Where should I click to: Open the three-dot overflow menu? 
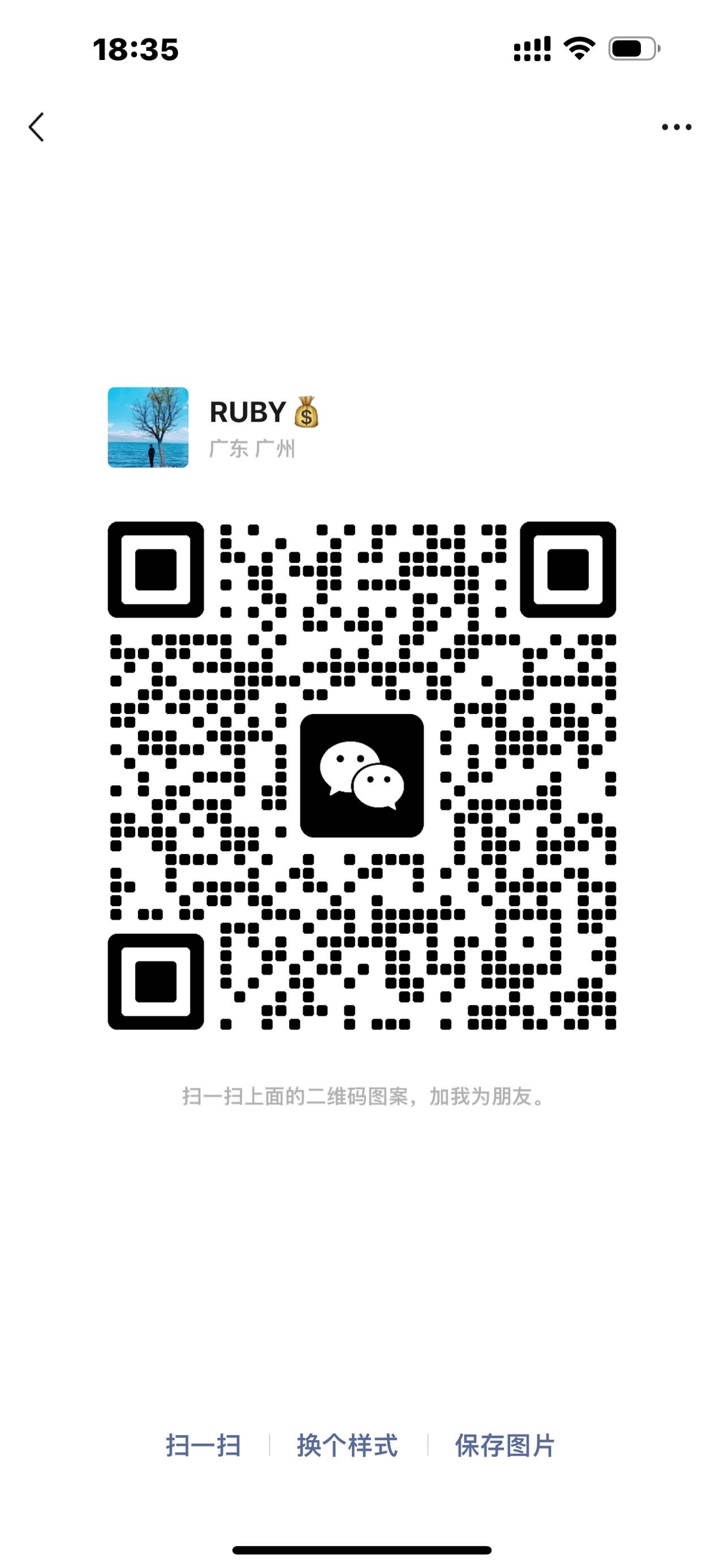676,127
